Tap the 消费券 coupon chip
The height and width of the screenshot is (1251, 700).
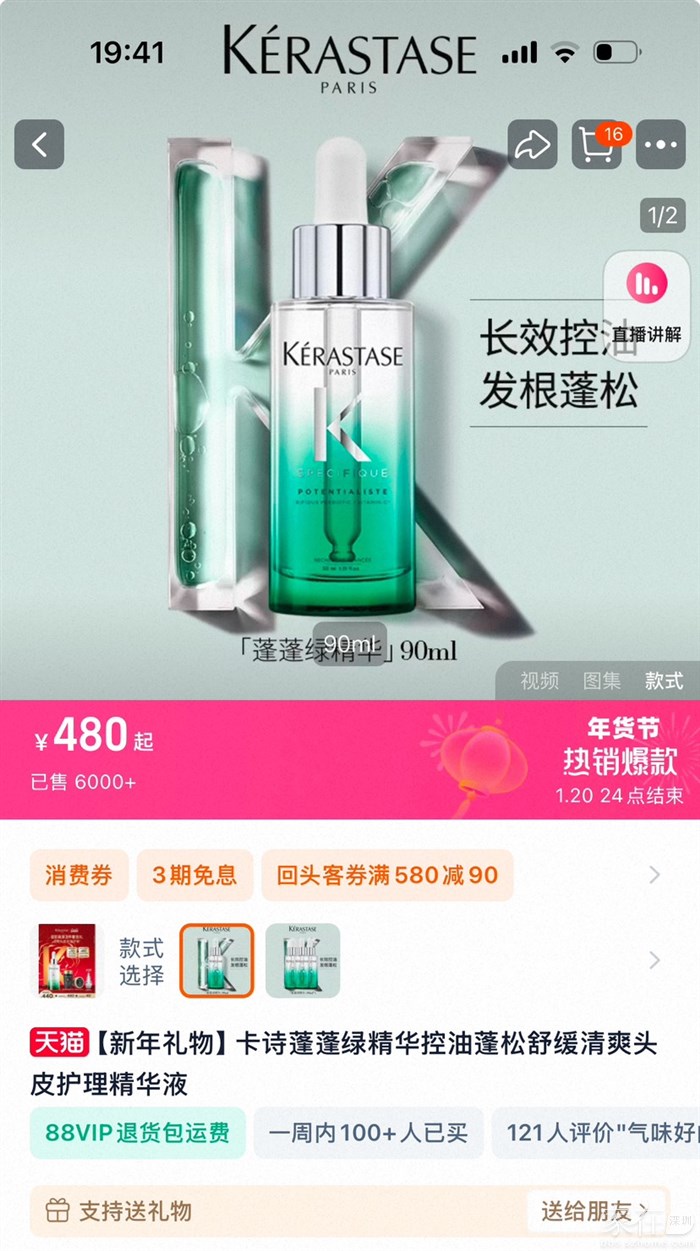(x=78, y=876)
